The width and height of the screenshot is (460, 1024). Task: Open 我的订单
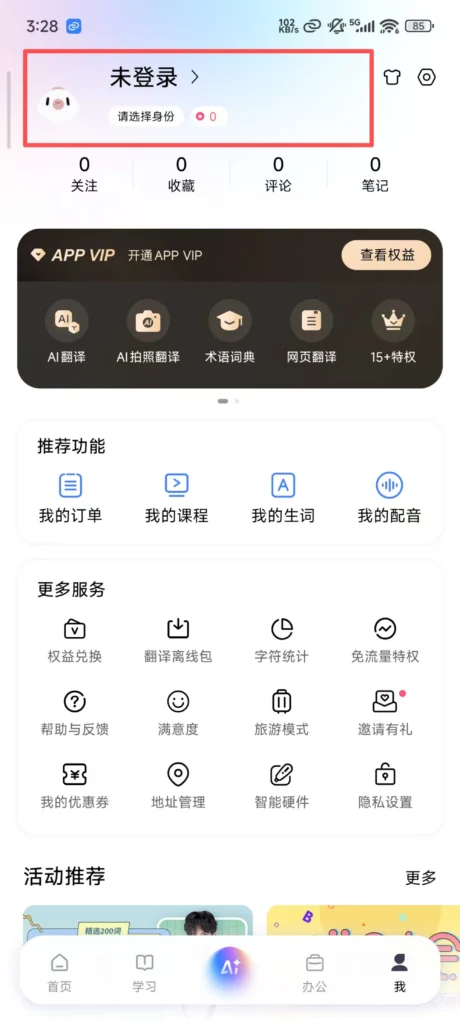pos(71,498)
